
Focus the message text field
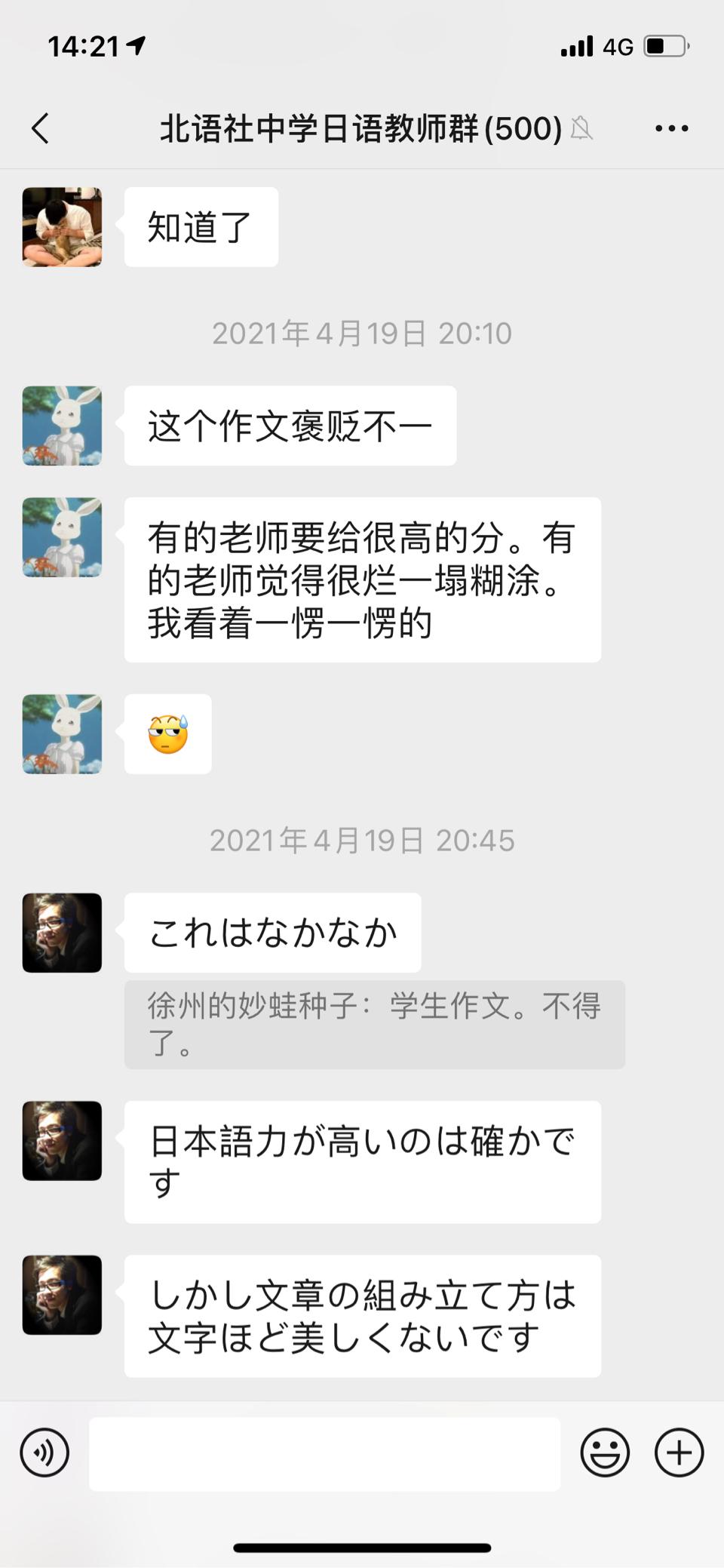(x=324, y=1453)
